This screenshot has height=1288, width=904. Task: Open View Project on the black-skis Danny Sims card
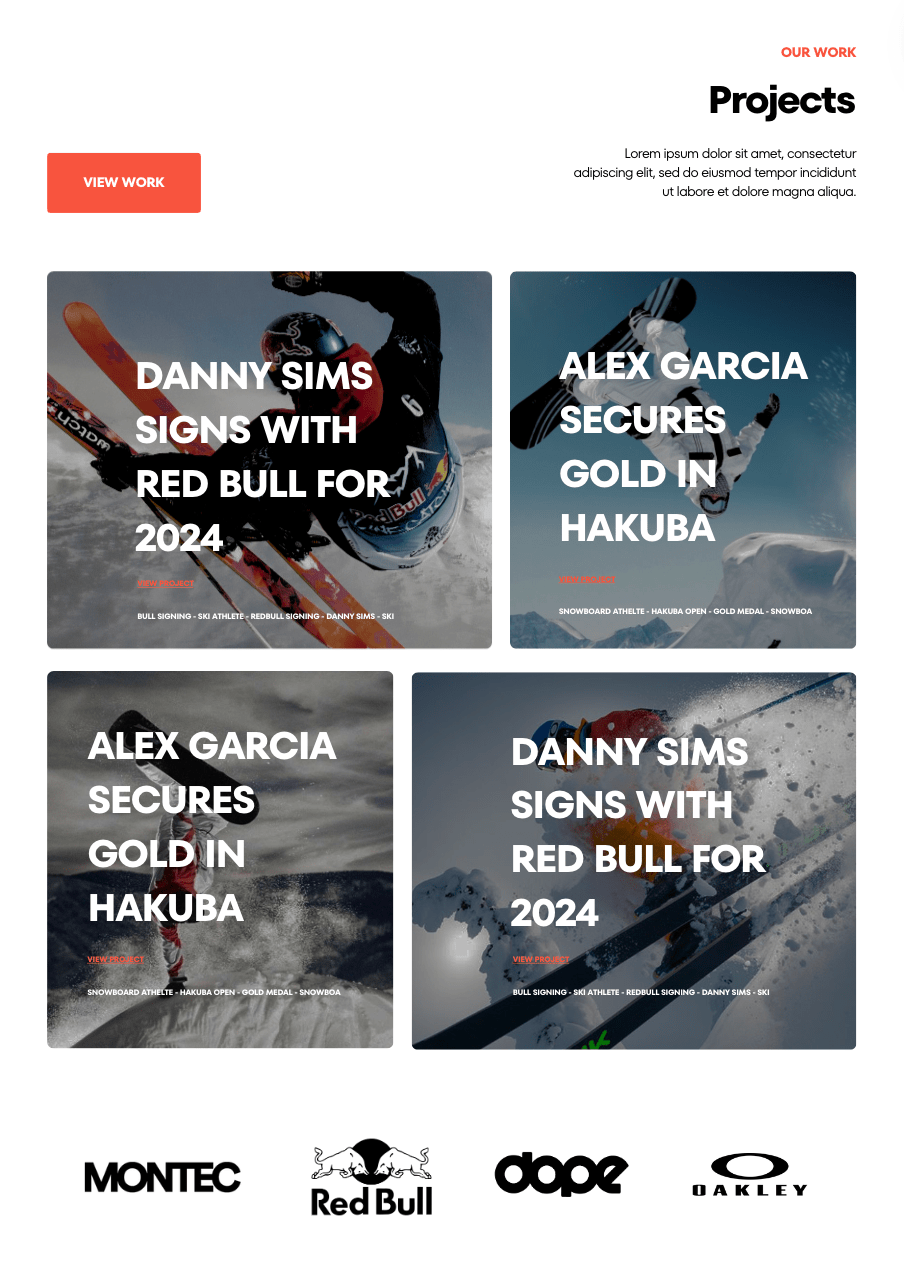(541, 959)
